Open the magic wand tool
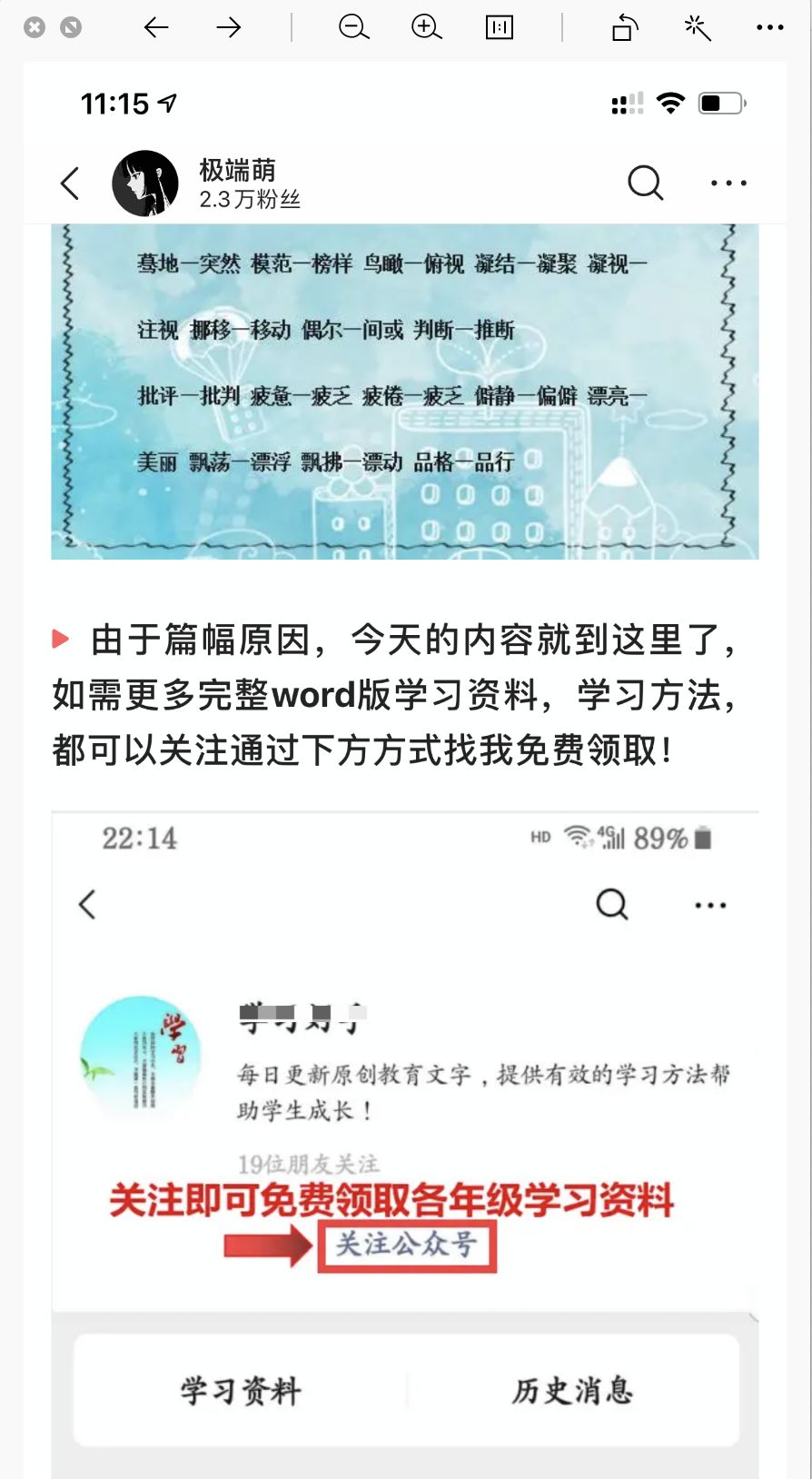The height and width of the screenshot is (1479, 812). [x=698, y=27]
